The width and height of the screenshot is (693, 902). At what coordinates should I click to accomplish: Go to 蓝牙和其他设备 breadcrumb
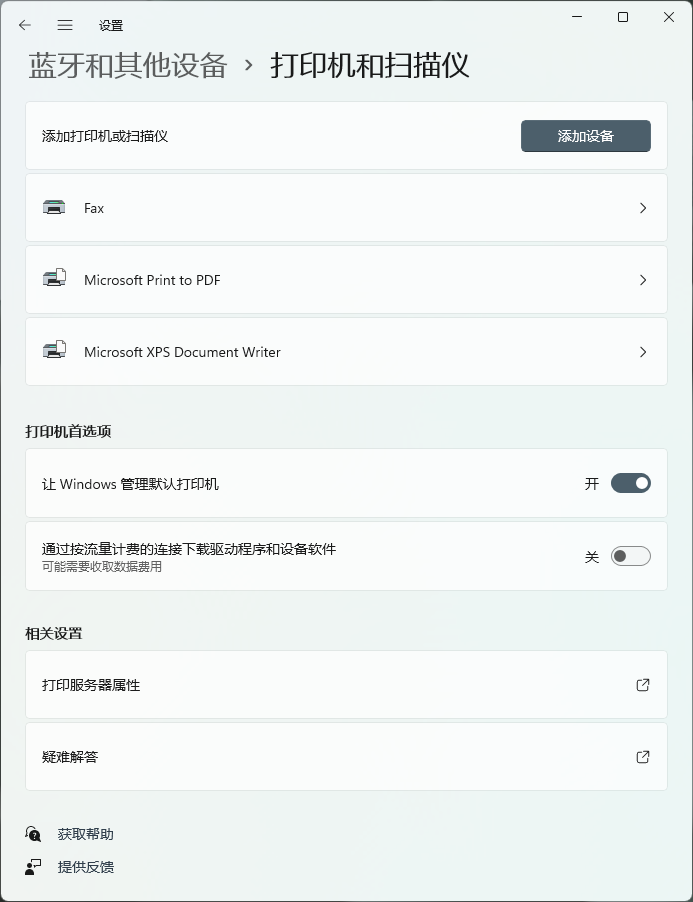pyautogui.click(x=128, y=66)
